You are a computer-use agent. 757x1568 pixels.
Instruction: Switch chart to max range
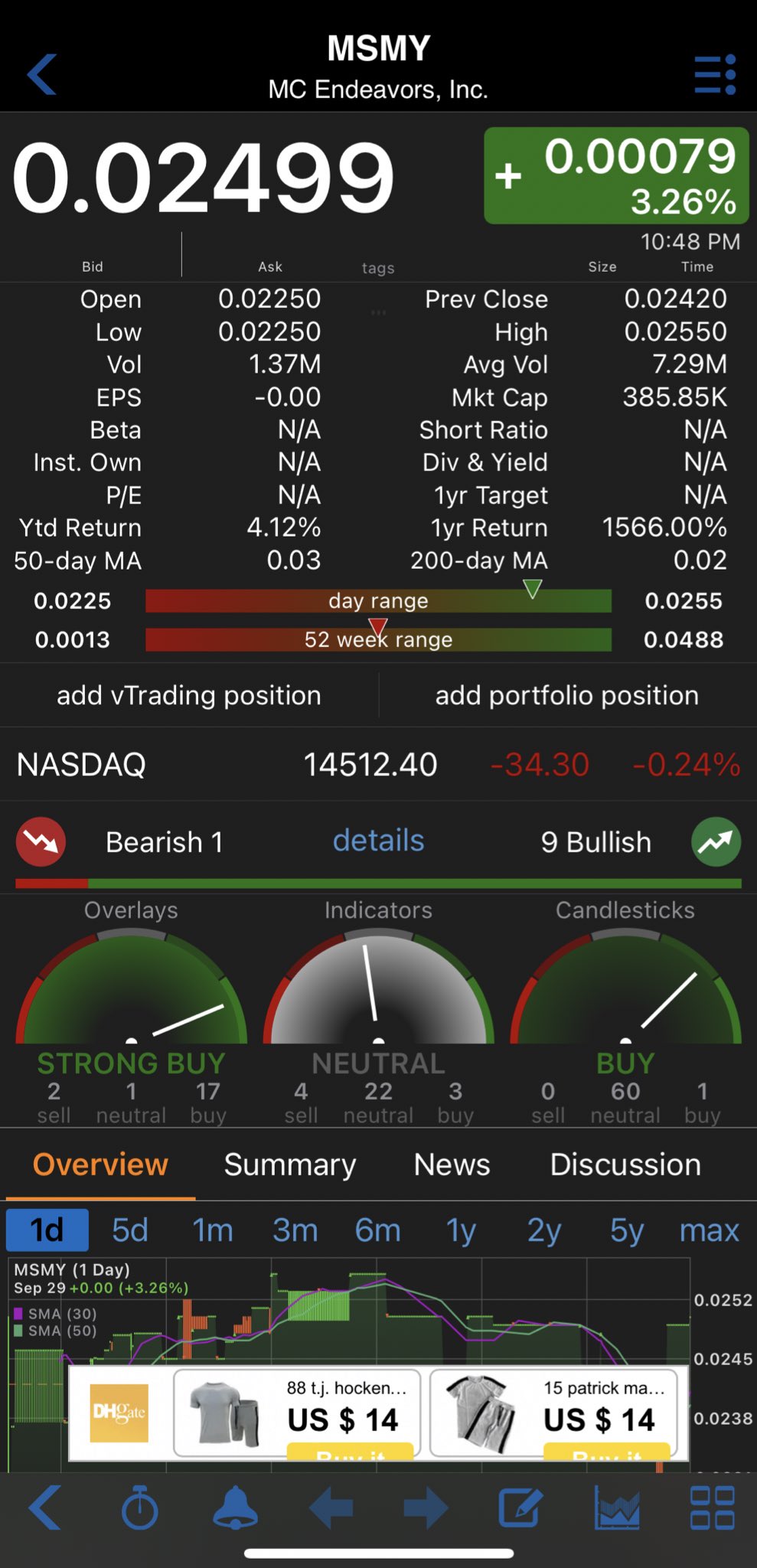click(x=709, y=1230)
